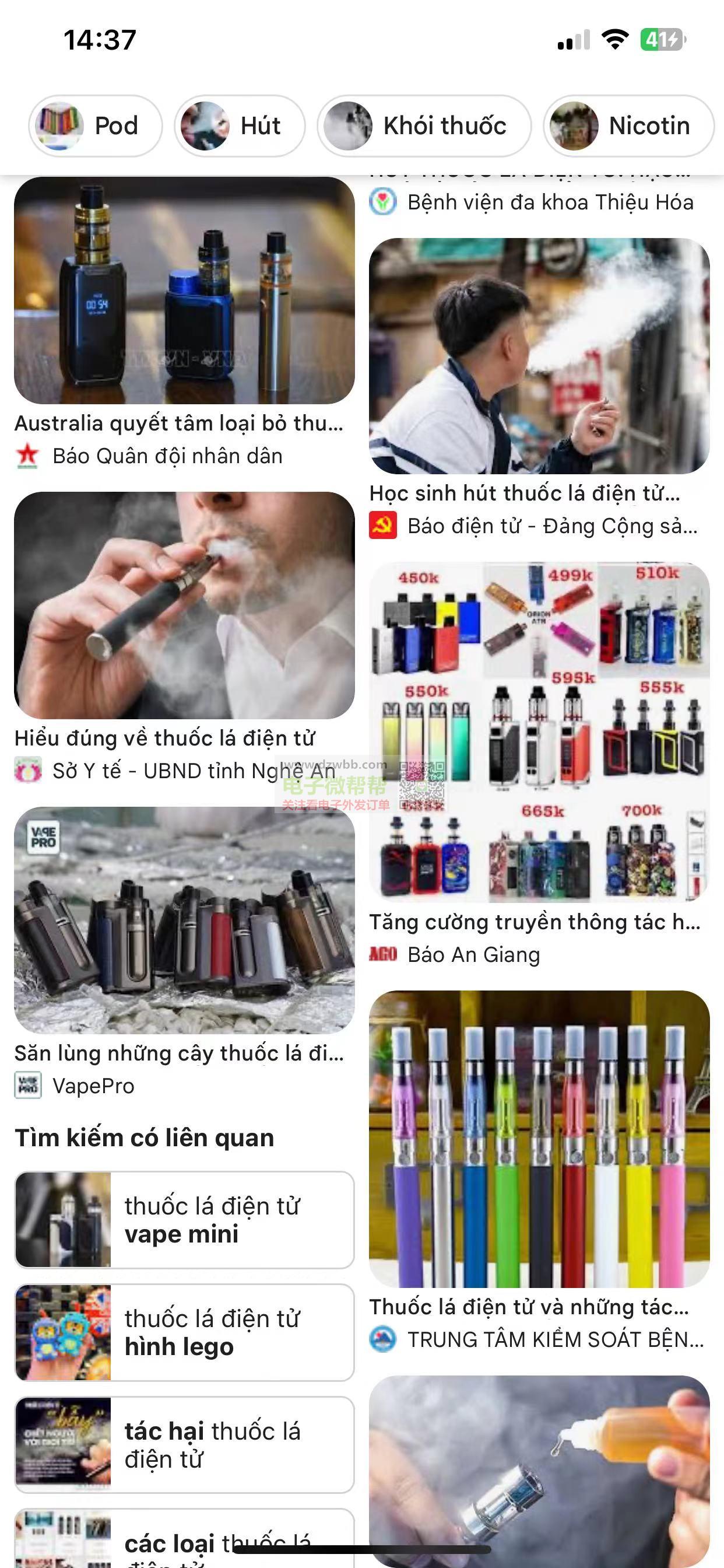View the Hiểu đúng về thuốc lá điện tử result
Screen dimensions: 724x1568
click(184, 605)
